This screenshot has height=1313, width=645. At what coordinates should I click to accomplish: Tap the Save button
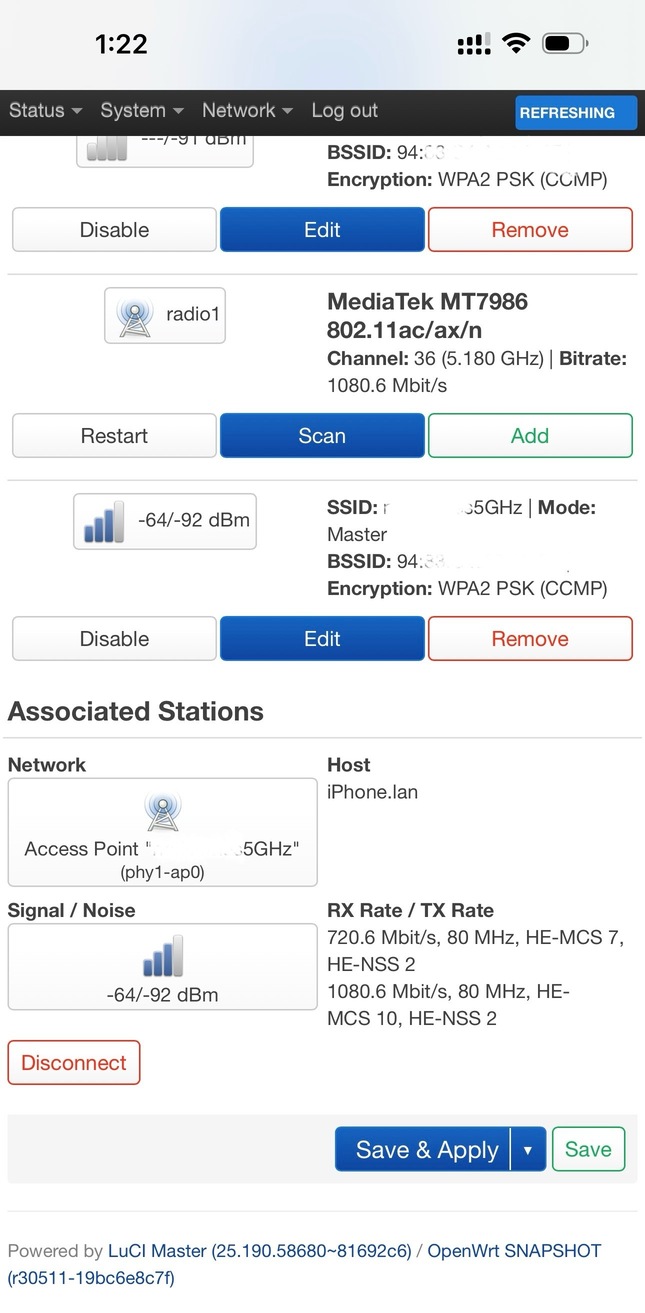click(588, 1150)
